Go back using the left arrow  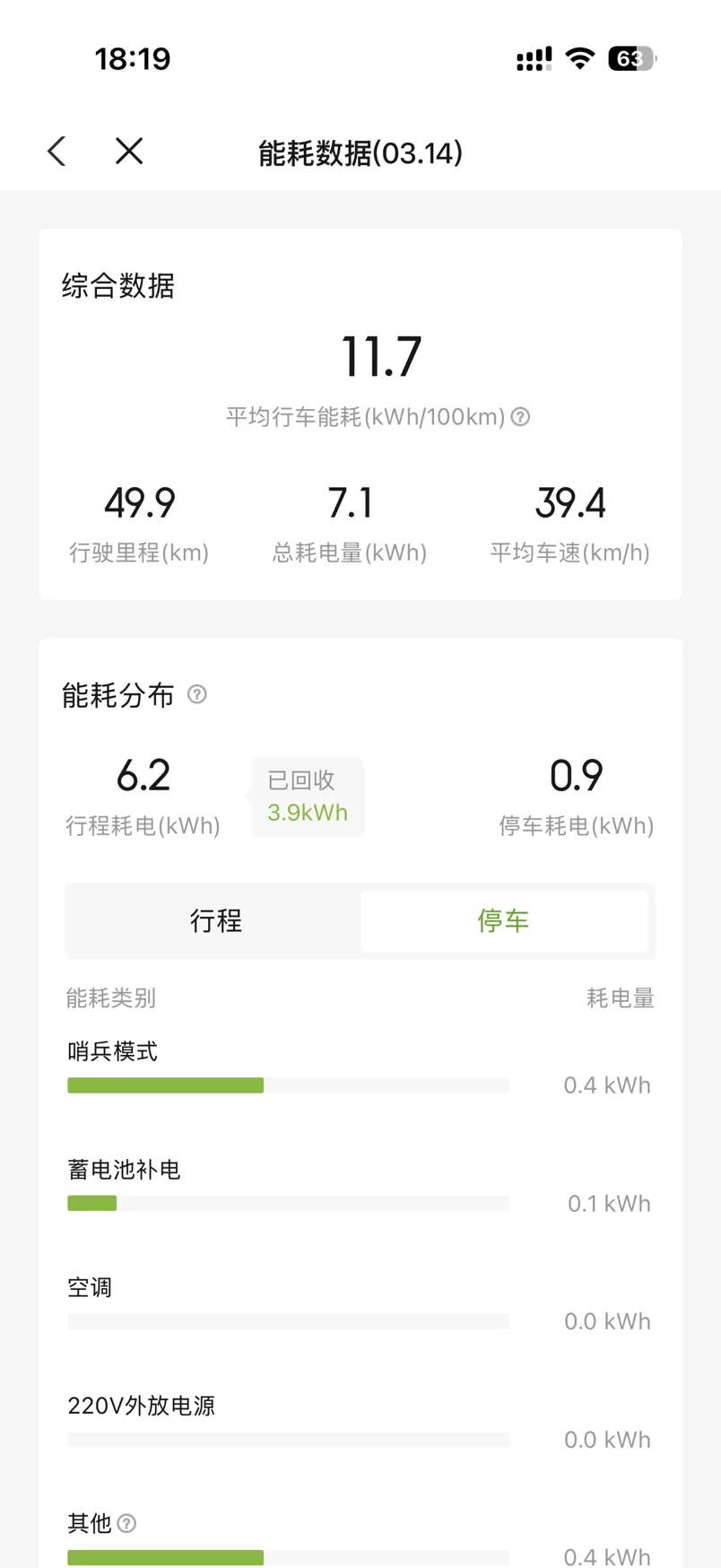[57, 152]
